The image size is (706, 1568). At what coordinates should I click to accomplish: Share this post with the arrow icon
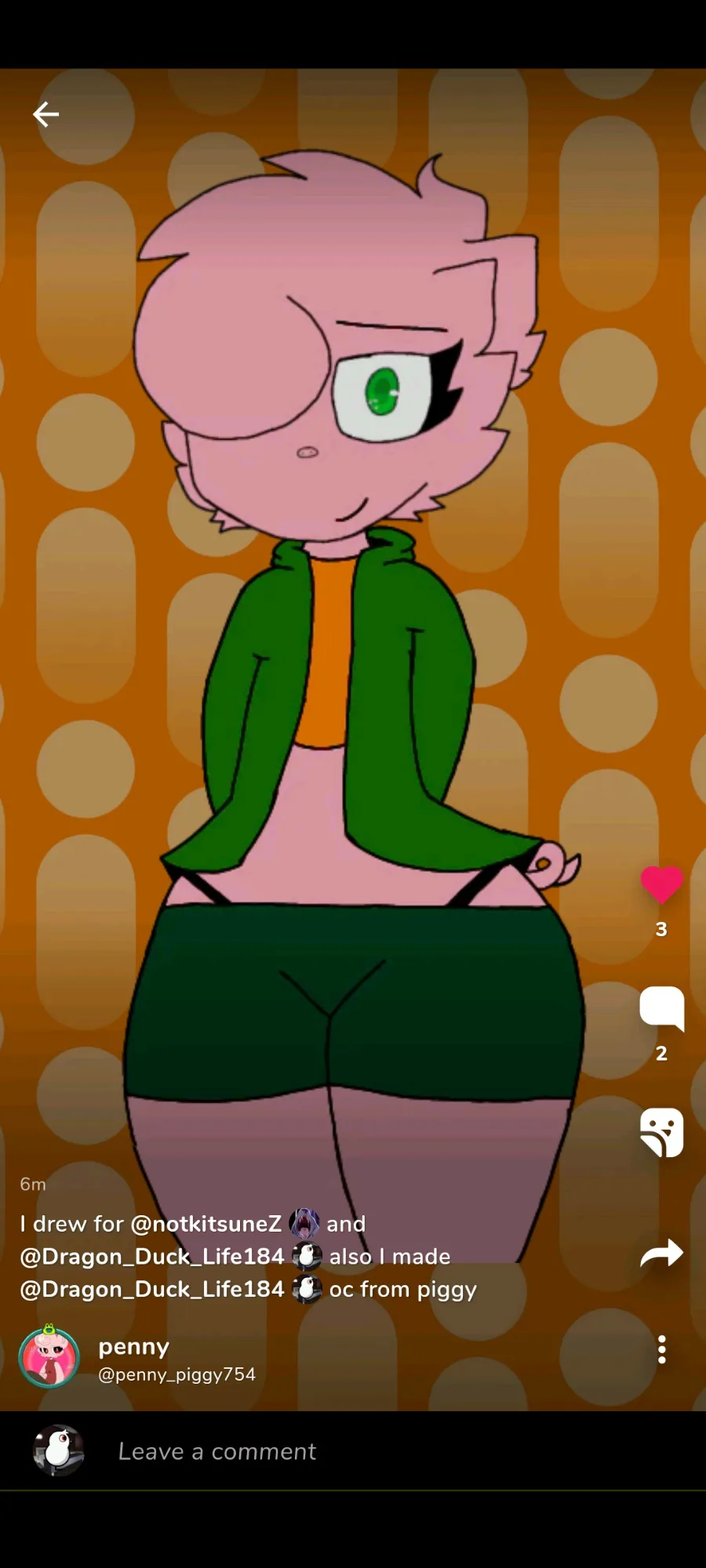pyautogui.click(x=661, y=1254)
